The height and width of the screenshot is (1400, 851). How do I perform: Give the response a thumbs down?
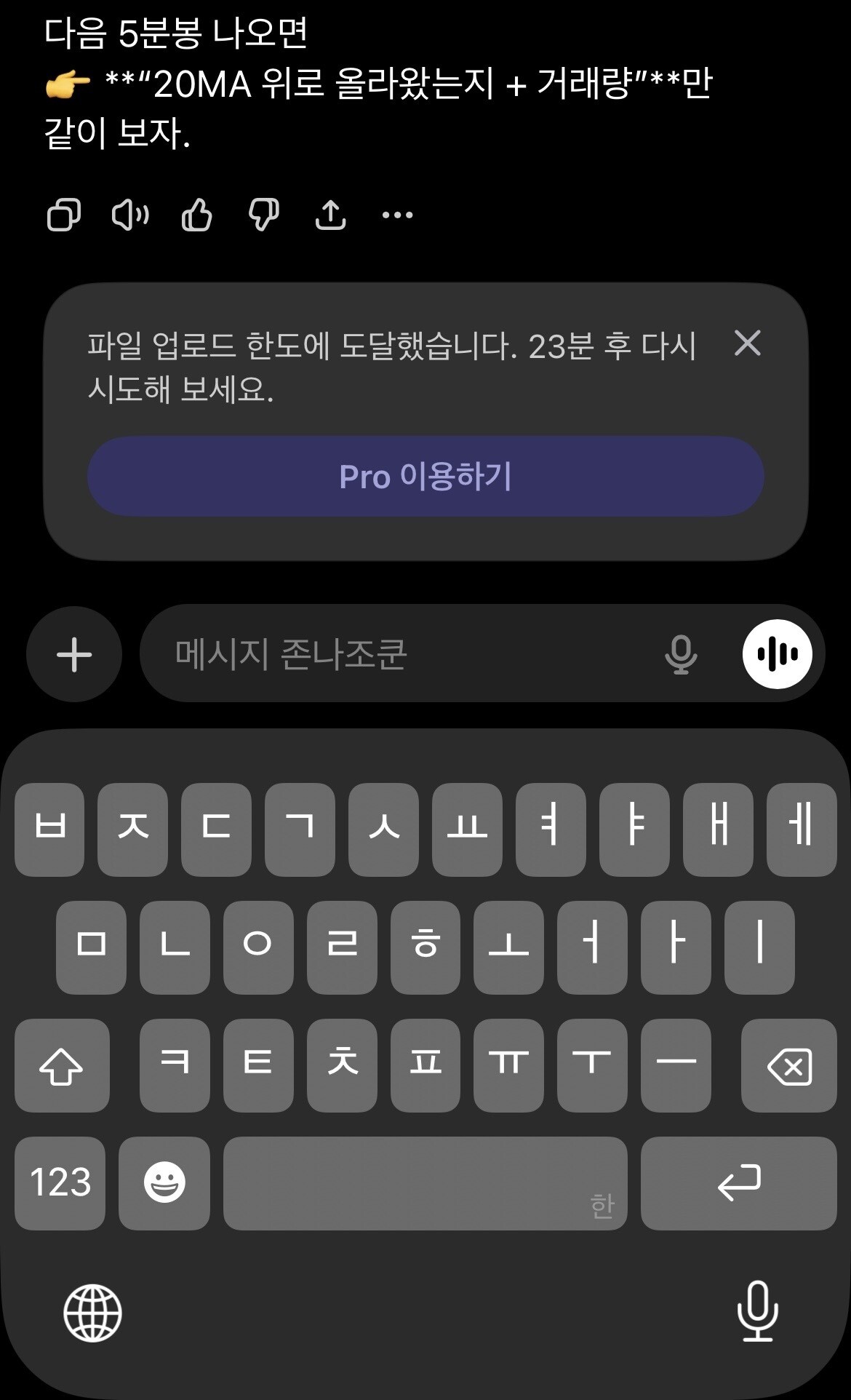(x=263, y=215)
